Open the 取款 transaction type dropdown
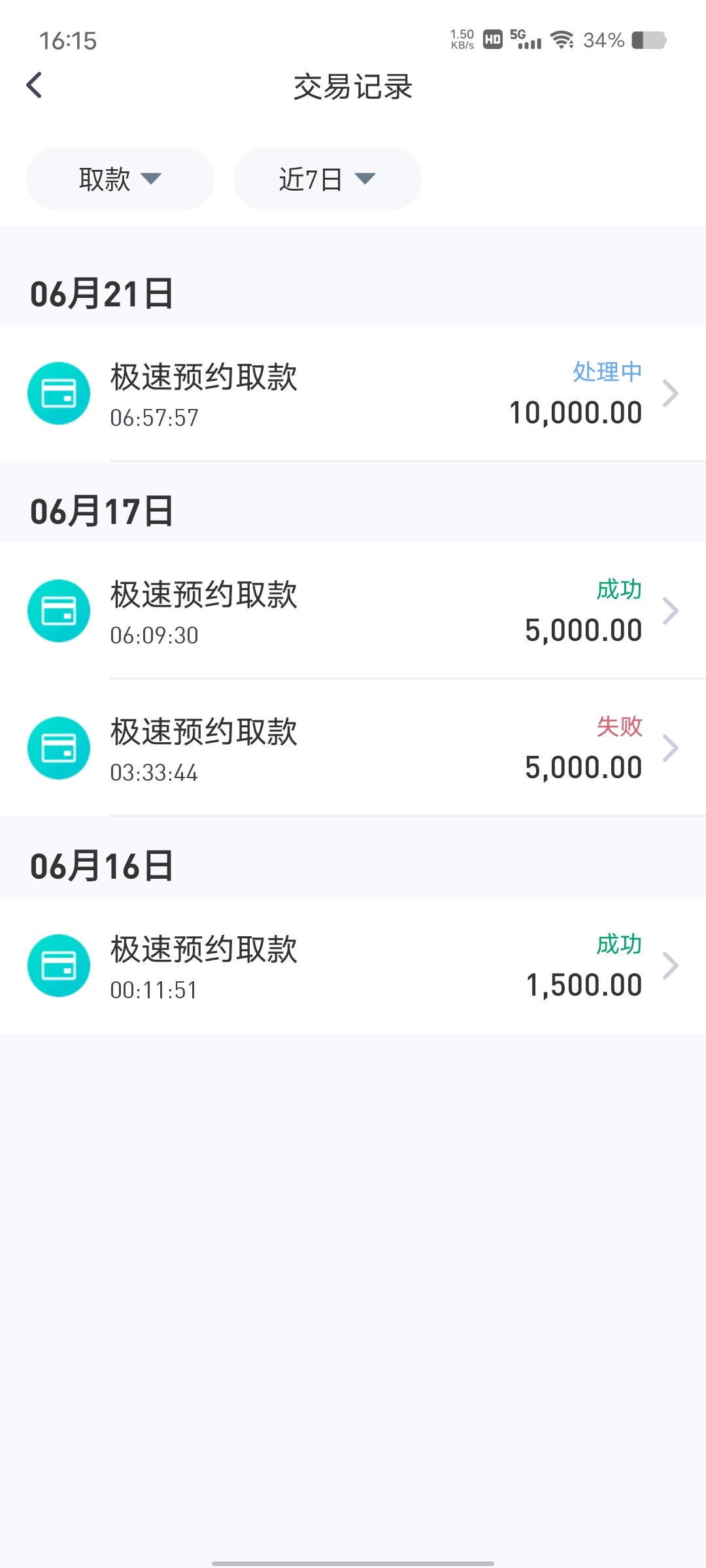Viewport: 706px width, 1568px height. pos(120,179)
